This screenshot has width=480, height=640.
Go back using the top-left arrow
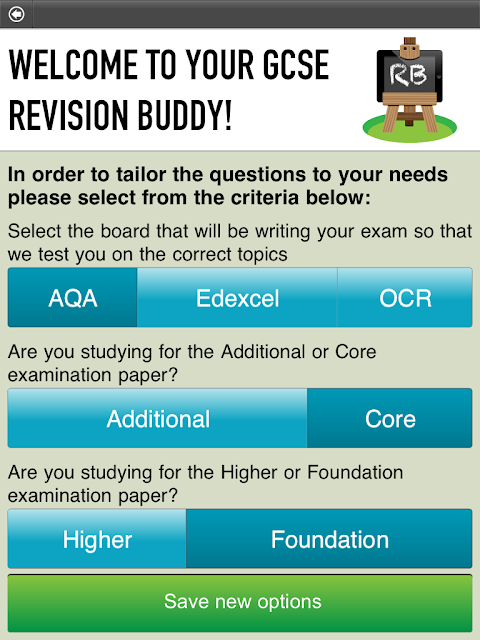click(x=16, y=14)
